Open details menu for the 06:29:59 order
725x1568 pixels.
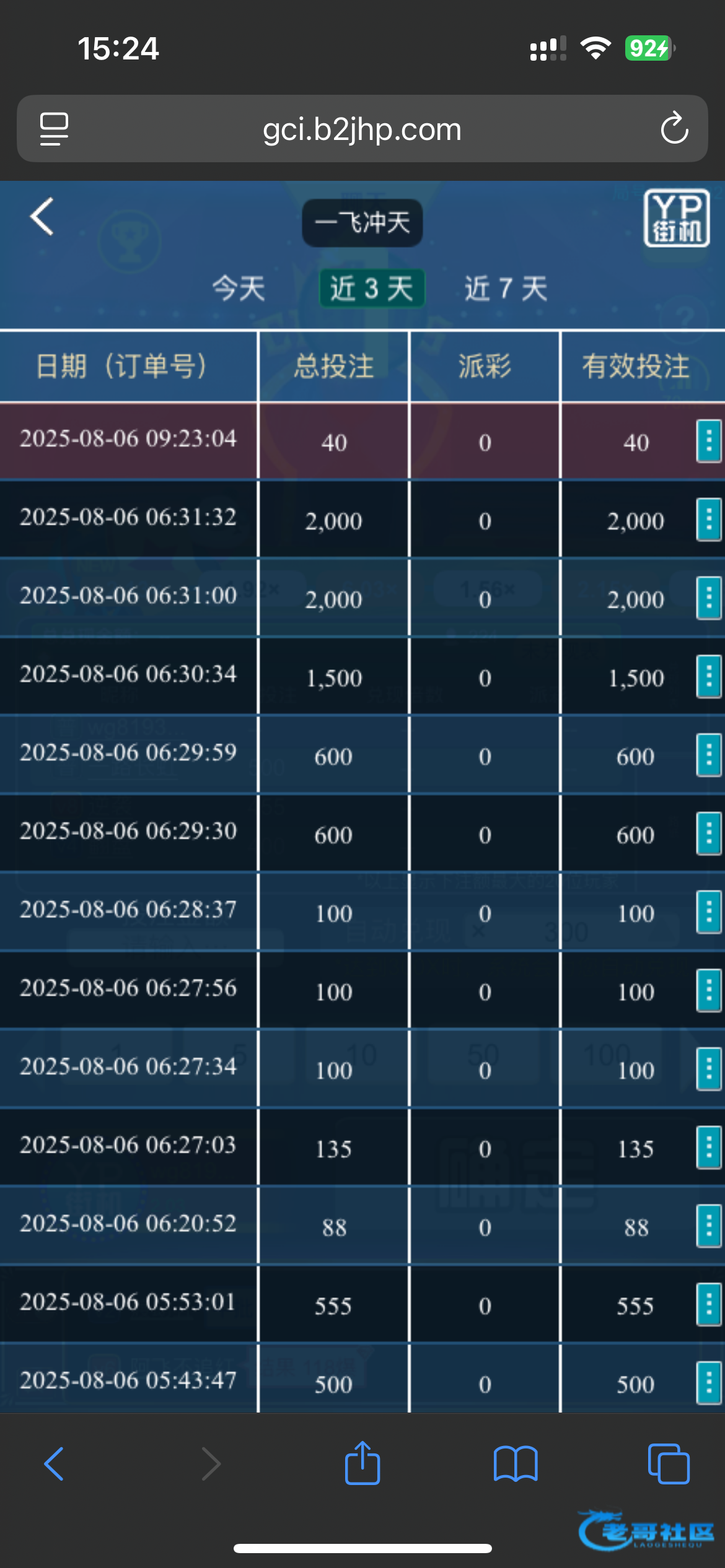point(709,755)
